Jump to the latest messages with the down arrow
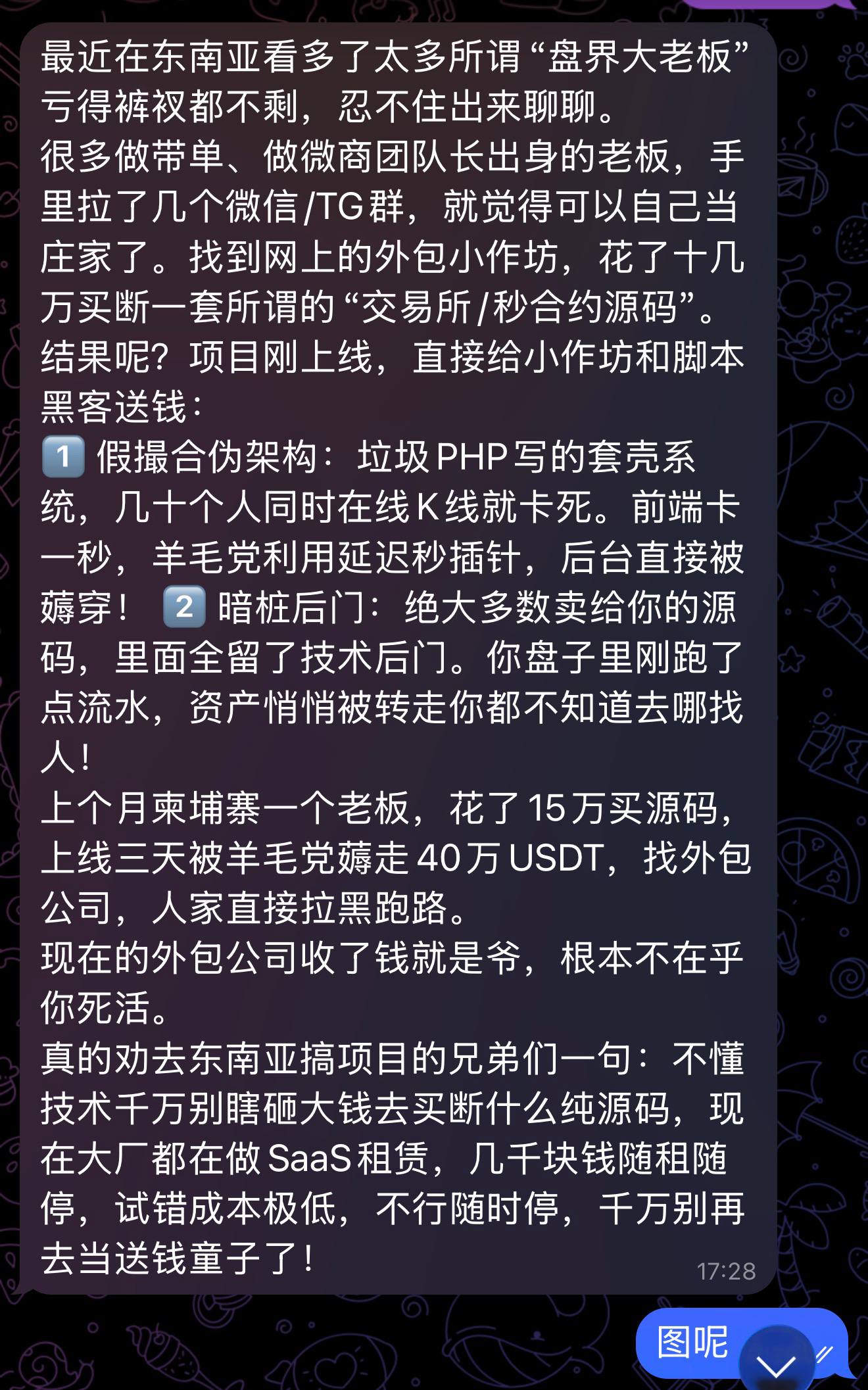 pos(777,1362)
